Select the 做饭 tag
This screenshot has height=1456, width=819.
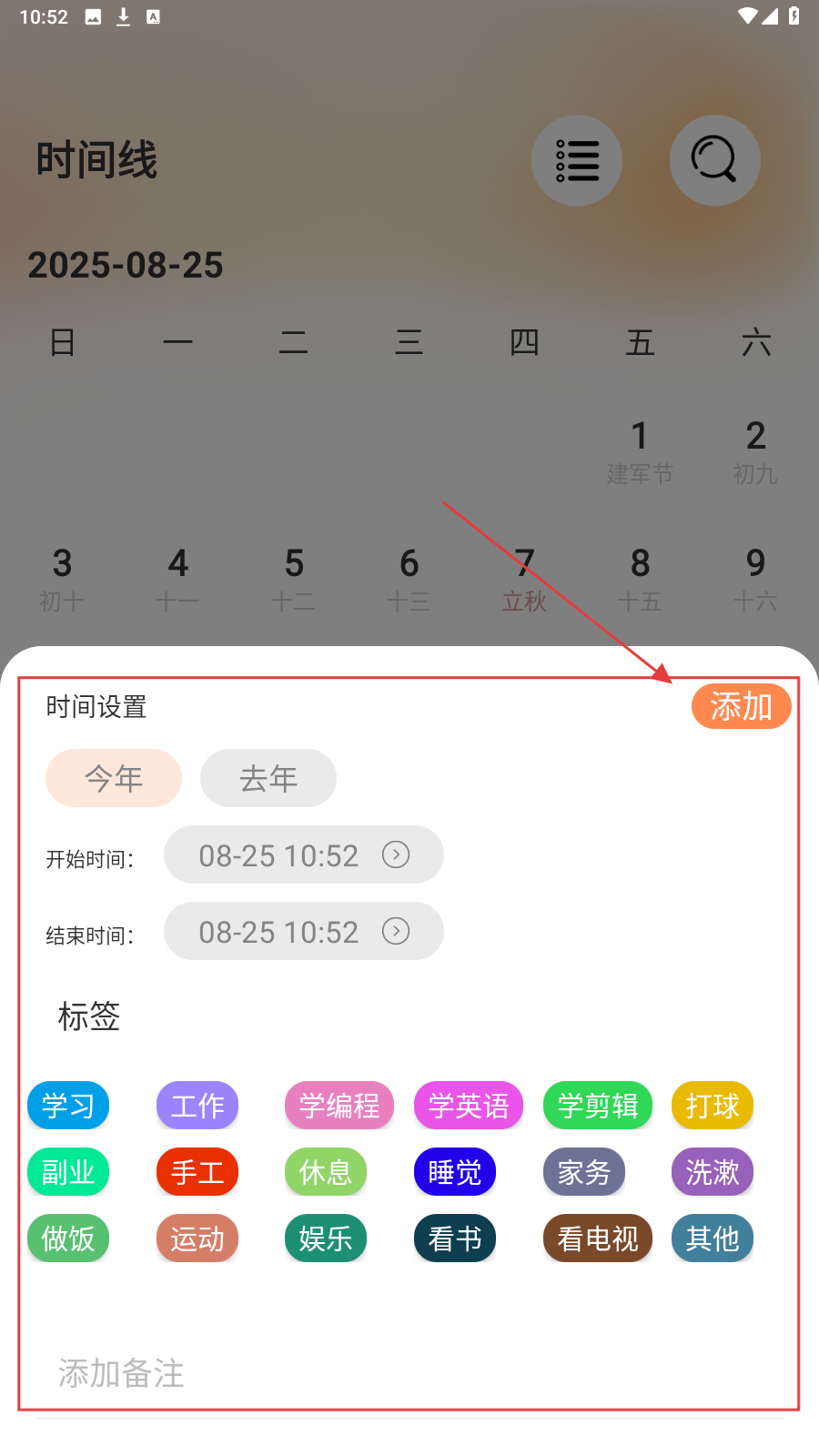coord(68,1239)
